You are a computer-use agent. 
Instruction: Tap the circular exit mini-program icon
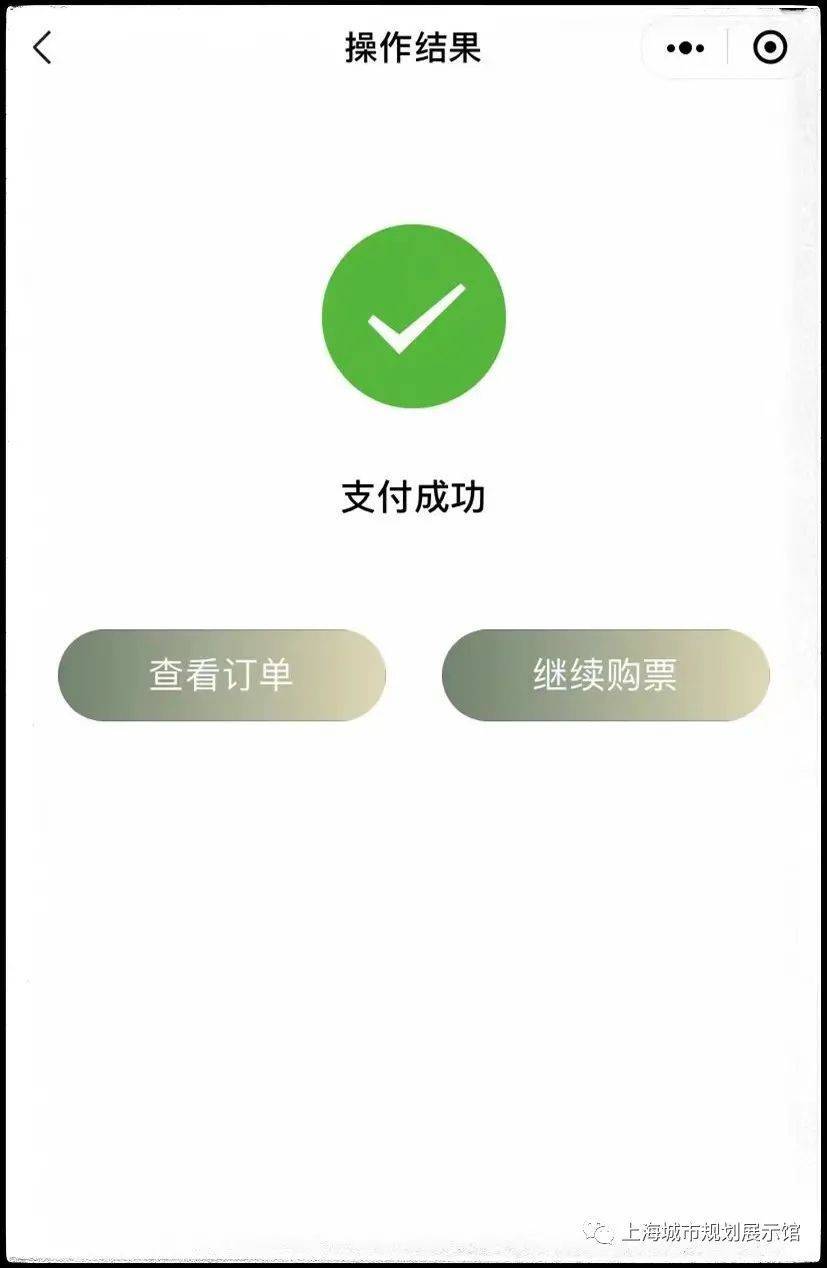click(x=770, y=46)
